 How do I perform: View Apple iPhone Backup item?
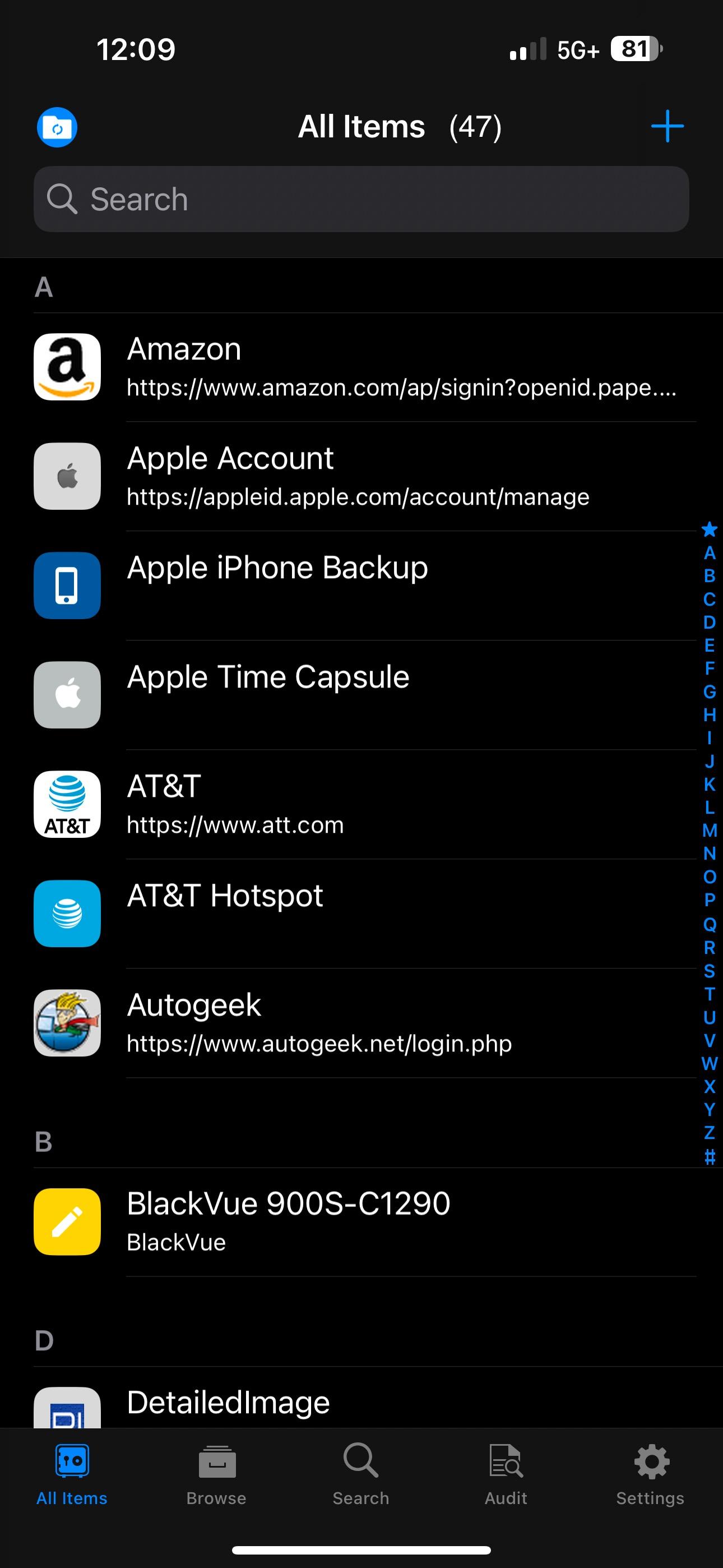click(x=361, y=585)
